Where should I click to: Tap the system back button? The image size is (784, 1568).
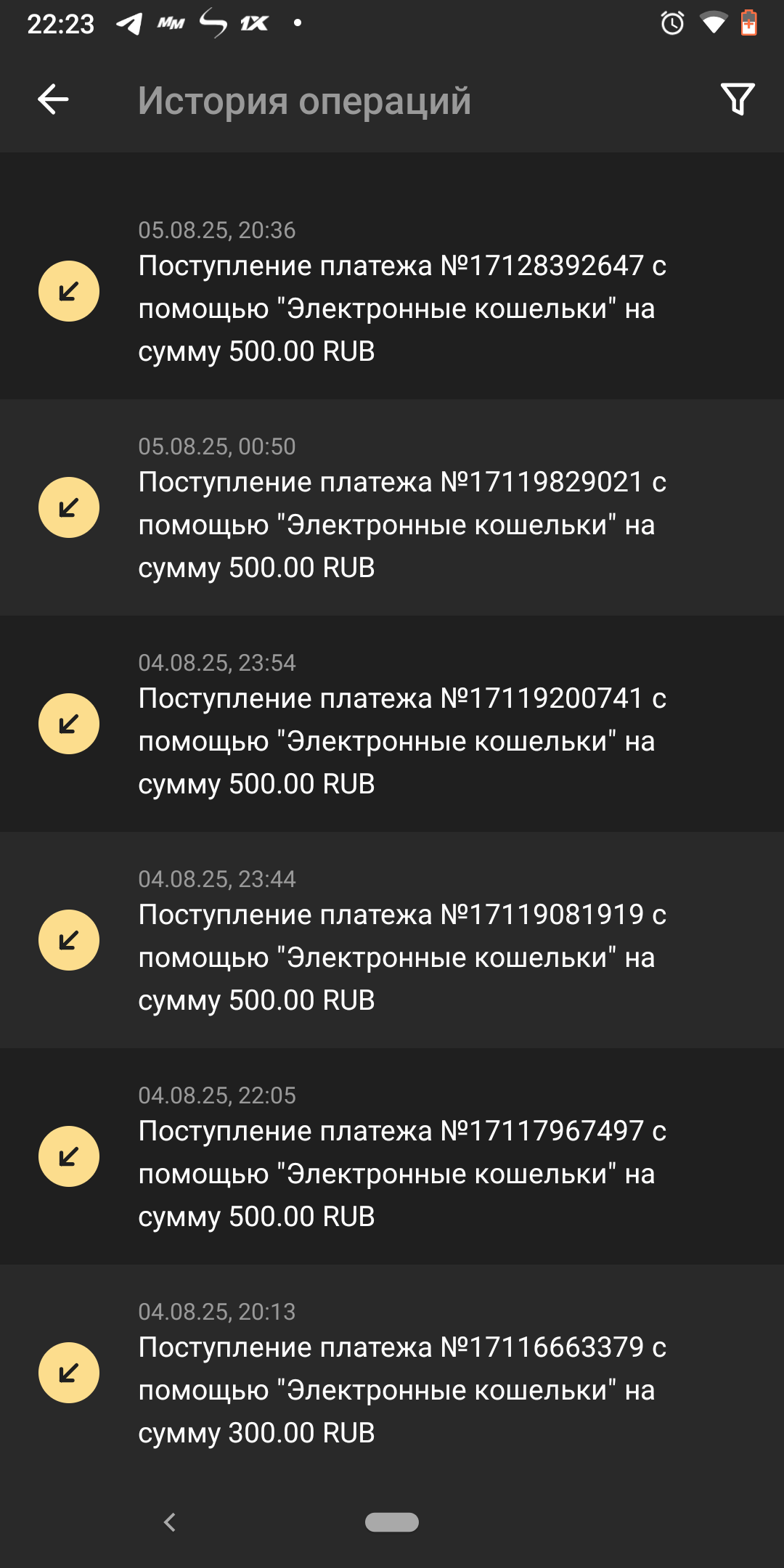pos(170,1522)
